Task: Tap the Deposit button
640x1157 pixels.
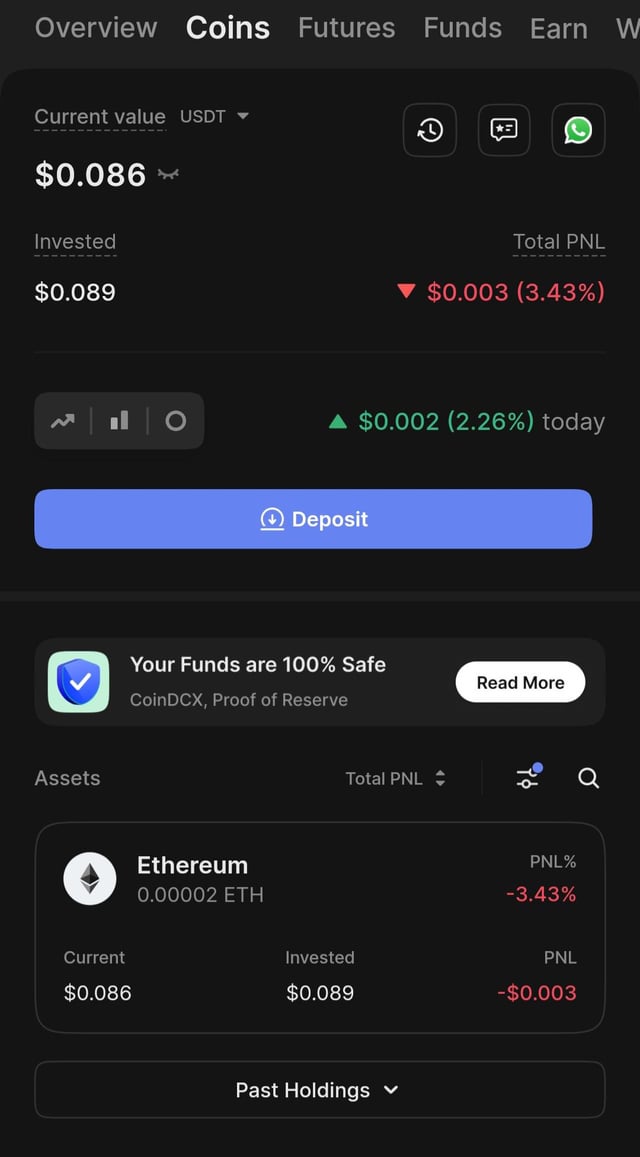Action: coord(313,519)
